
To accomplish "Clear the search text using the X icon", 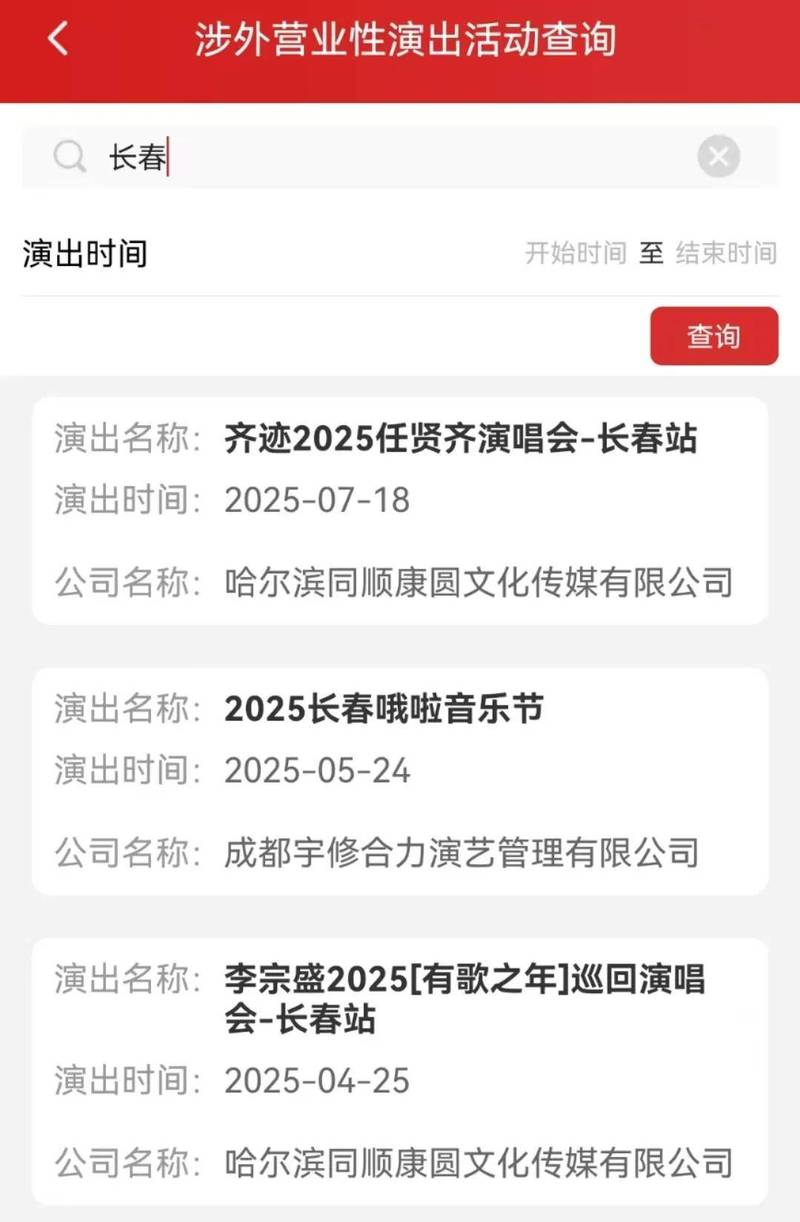I will [x=716, y=156].
